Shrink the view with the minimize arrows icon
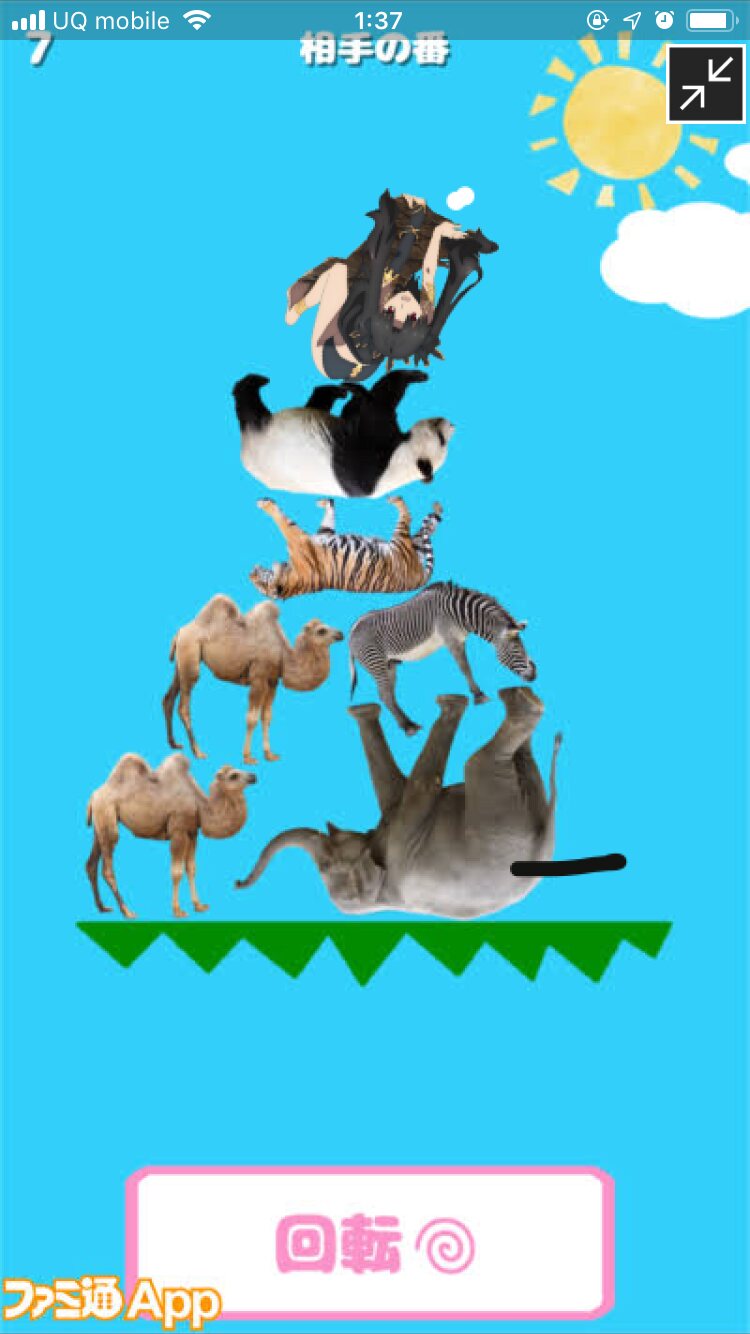 [705, 85]
